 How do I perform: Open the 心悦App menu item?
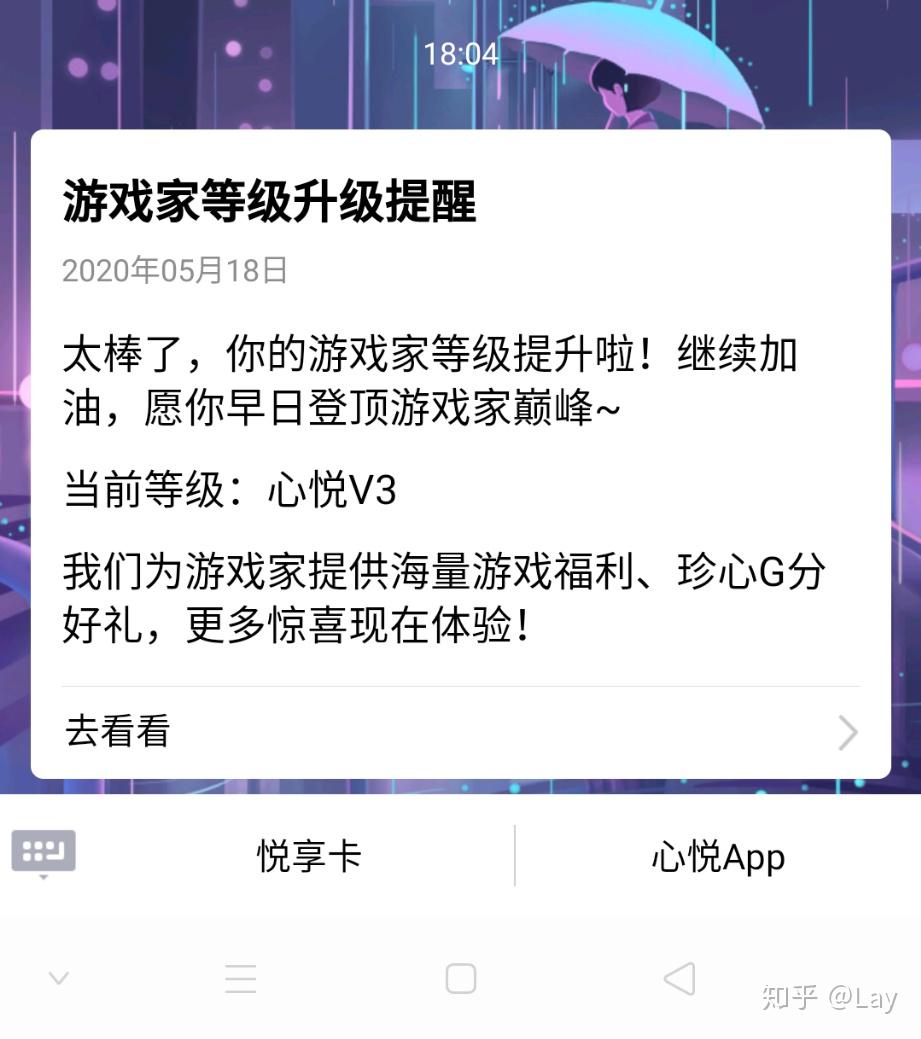click(714, 856)
